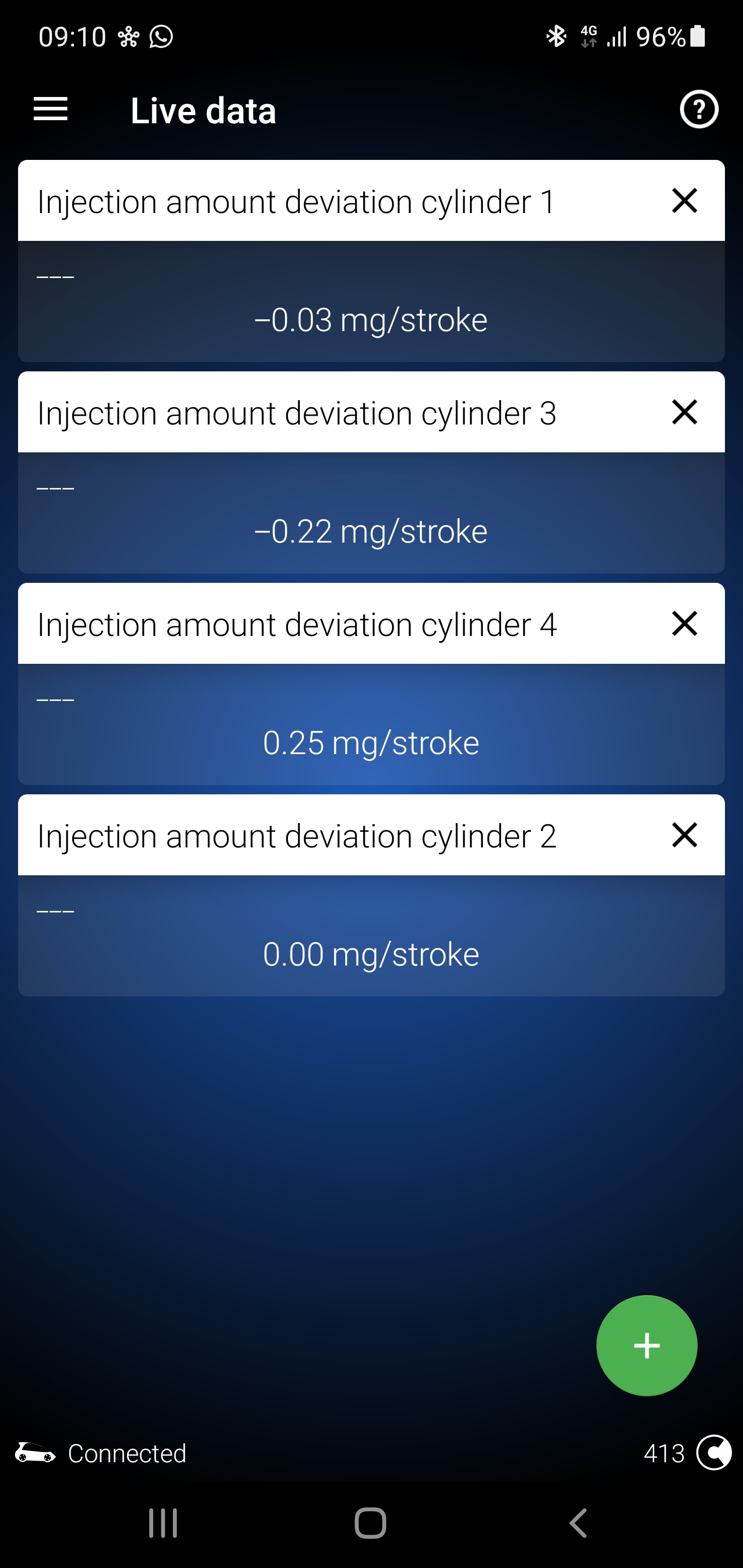Go back using the system back button
This screenshot has width=743, height=1568.
[578, 1524]
